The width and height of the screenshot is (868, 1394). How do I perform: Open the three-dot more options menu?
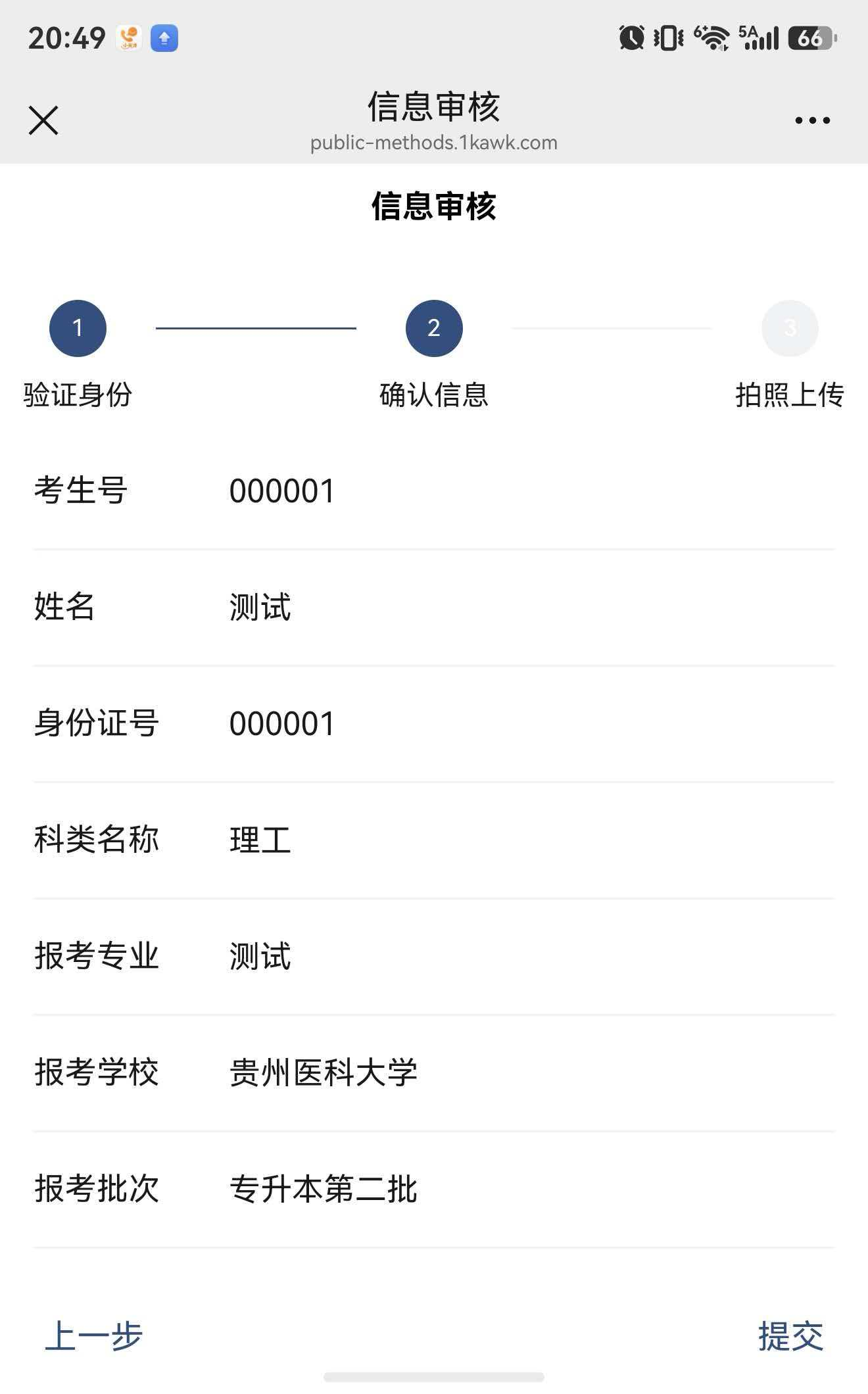click(812, 120)
